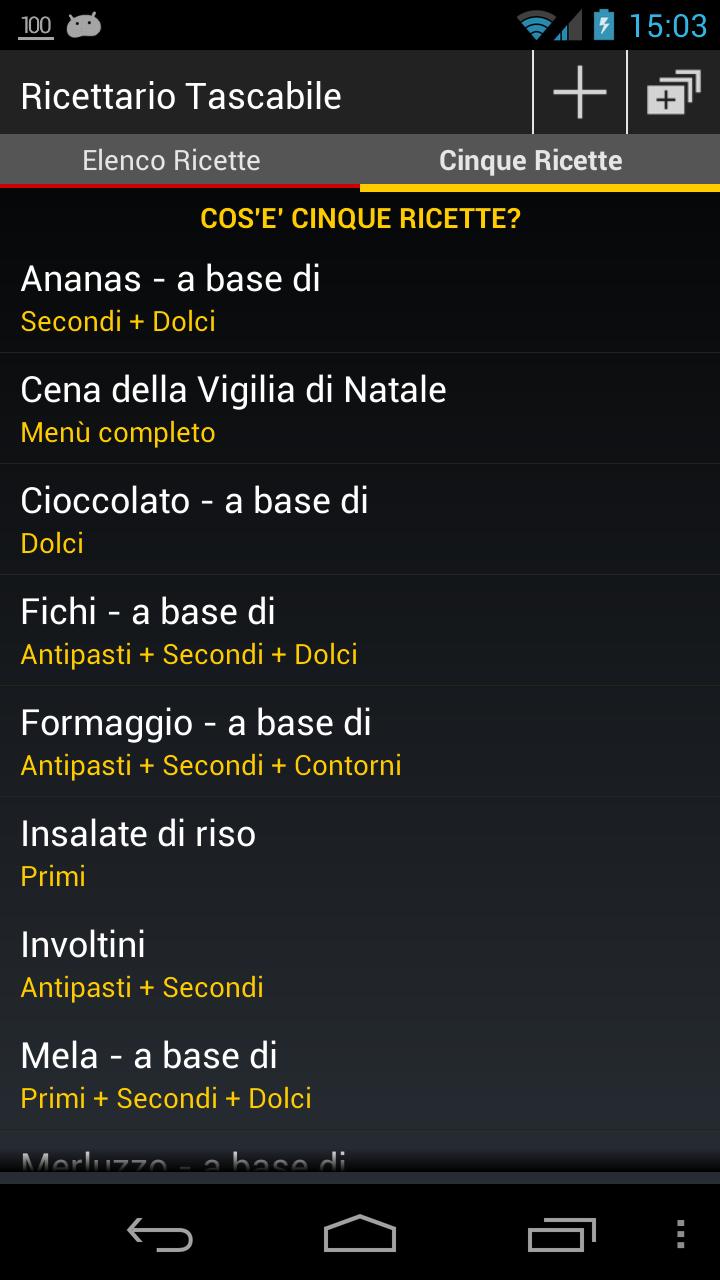
Task: Open the add-collection icon in the app bar
Action: (x=673, y=93)
